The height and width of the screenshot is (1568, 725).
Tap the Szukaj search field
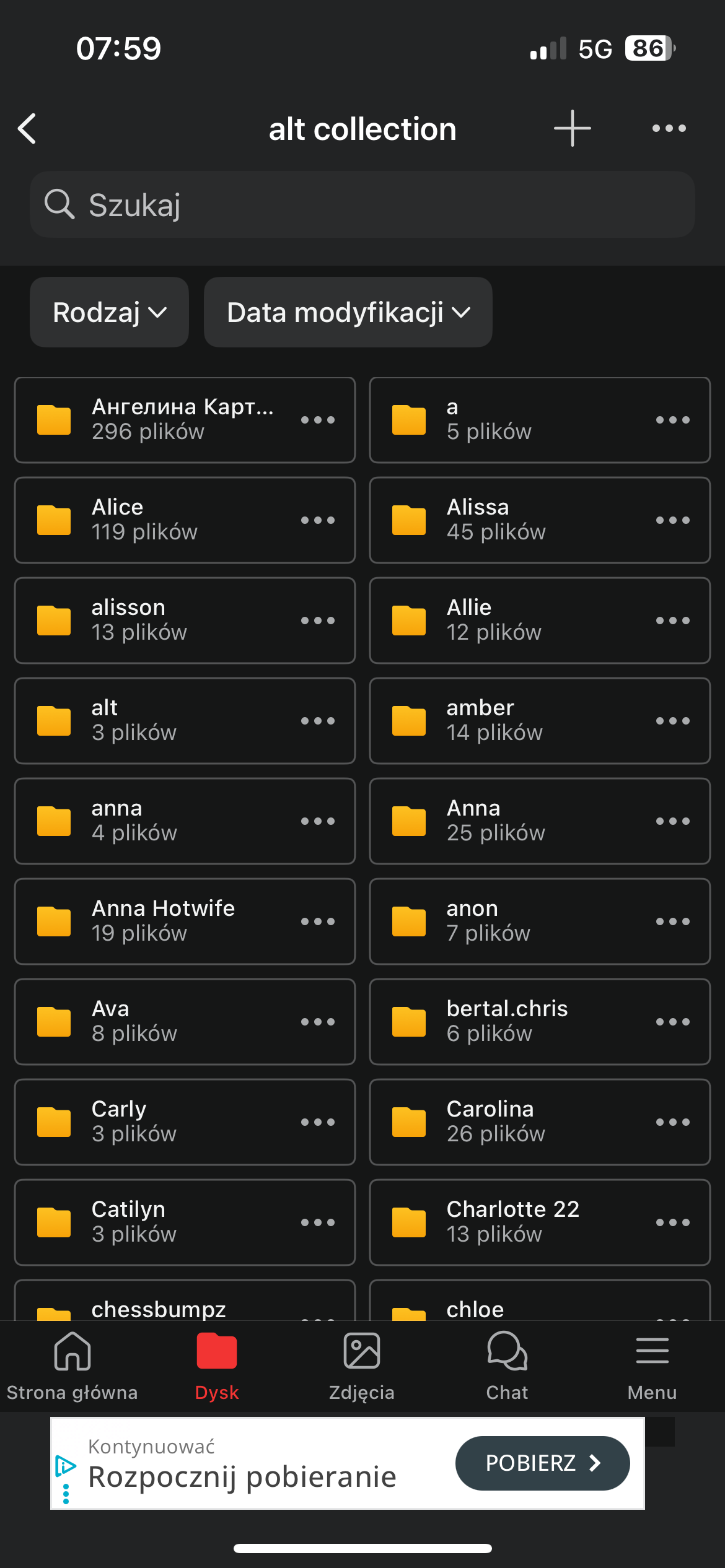[362, 204]
